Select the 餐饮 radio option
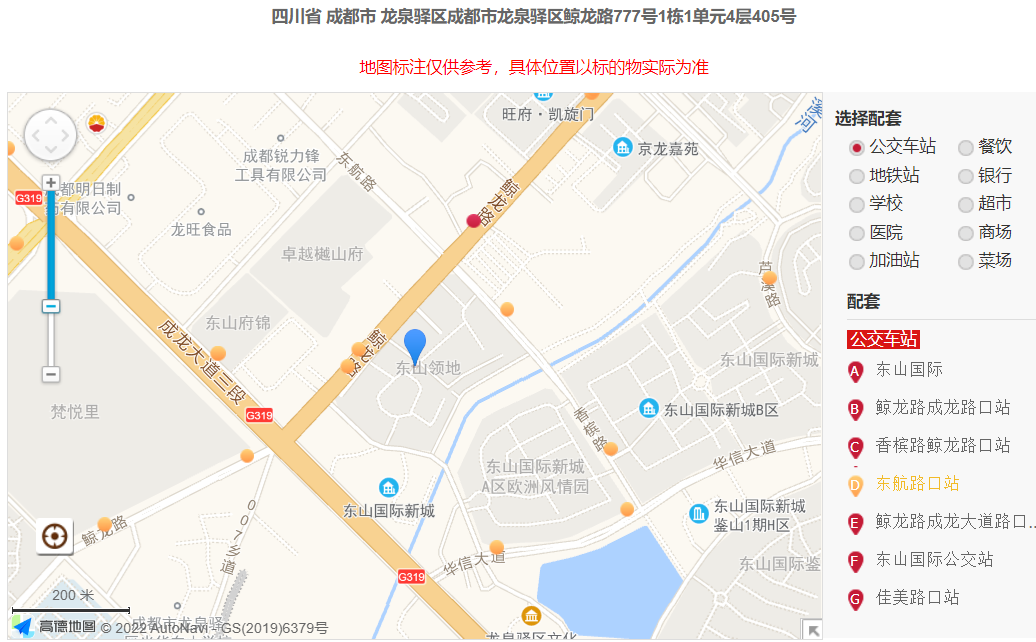This screenshot has width=1036, height=642. (966, 148)
